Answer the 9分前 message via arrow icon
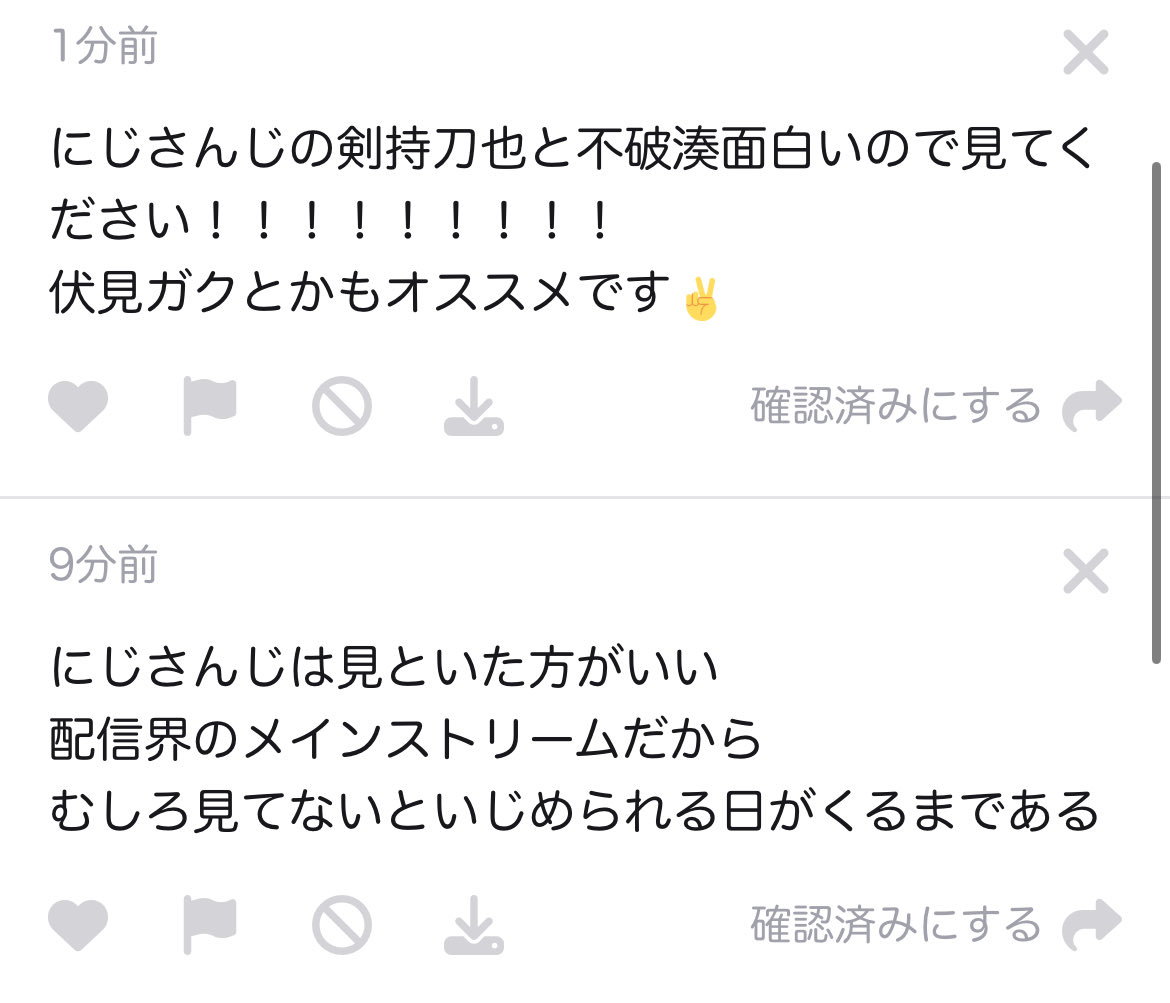This screenshot has height=1003, width=1170. 1091,926
